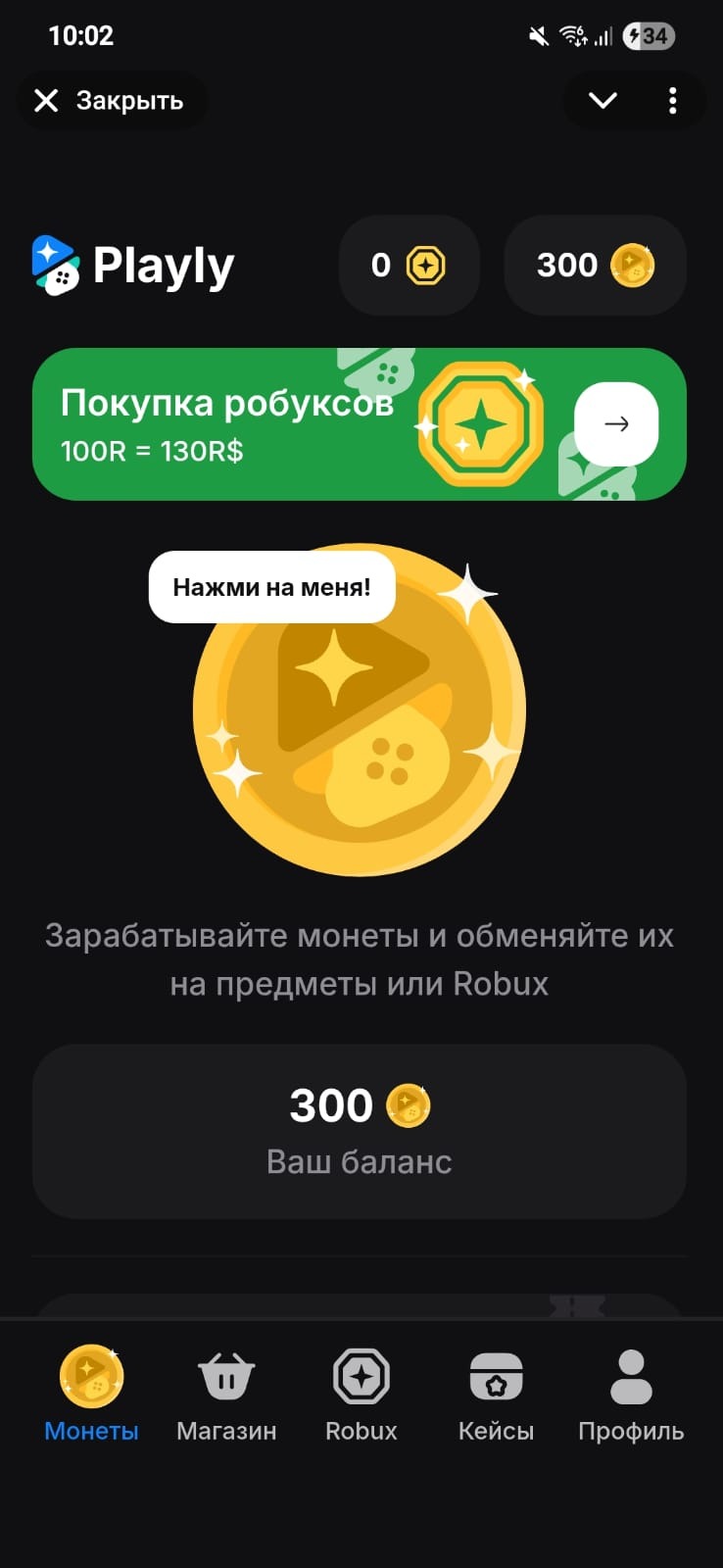Close the Playly mini app

pos(109,101)
